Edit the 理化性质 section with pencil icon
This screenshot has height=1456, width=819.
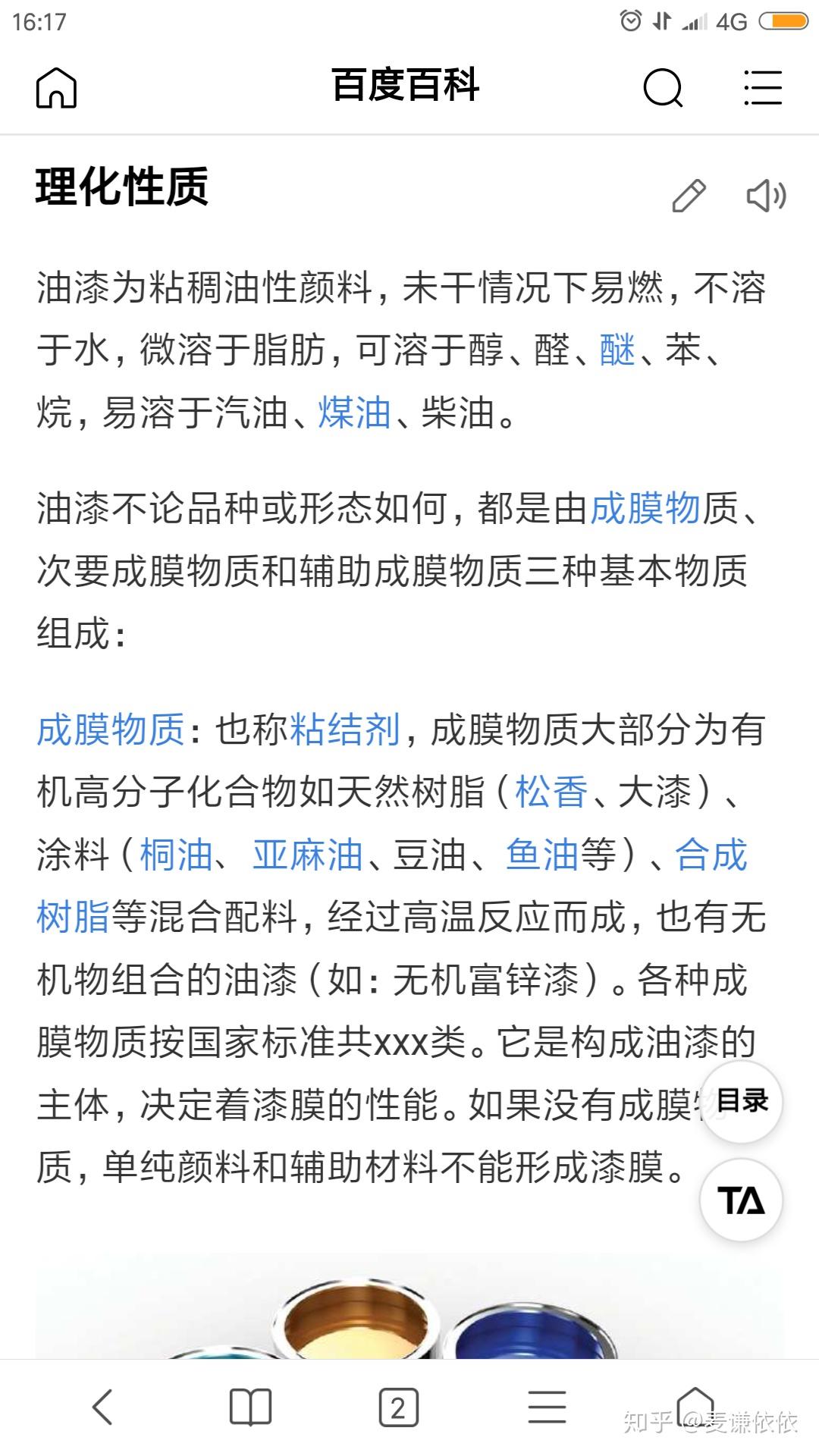[689, 196]
